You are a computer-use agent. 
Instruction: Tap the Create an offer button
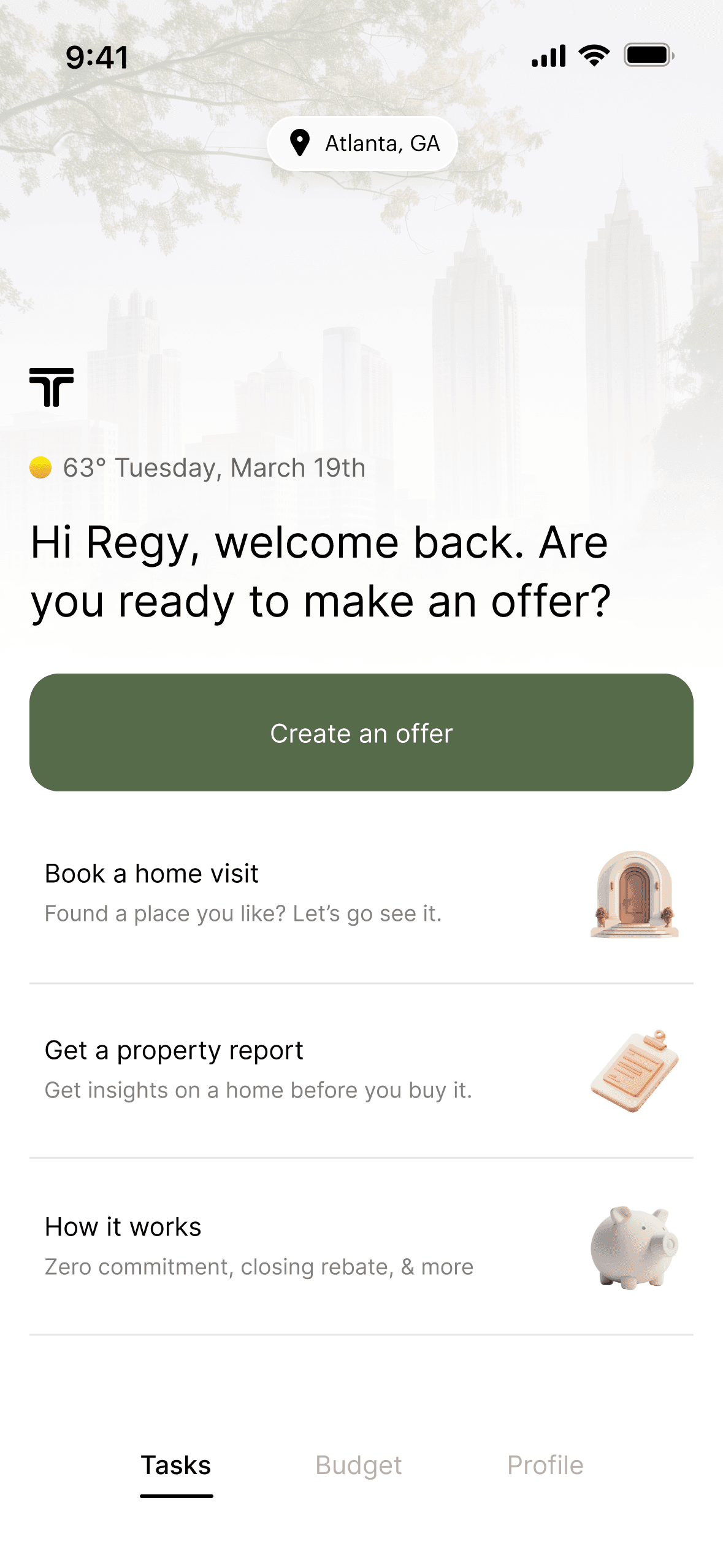pos(361,732)
